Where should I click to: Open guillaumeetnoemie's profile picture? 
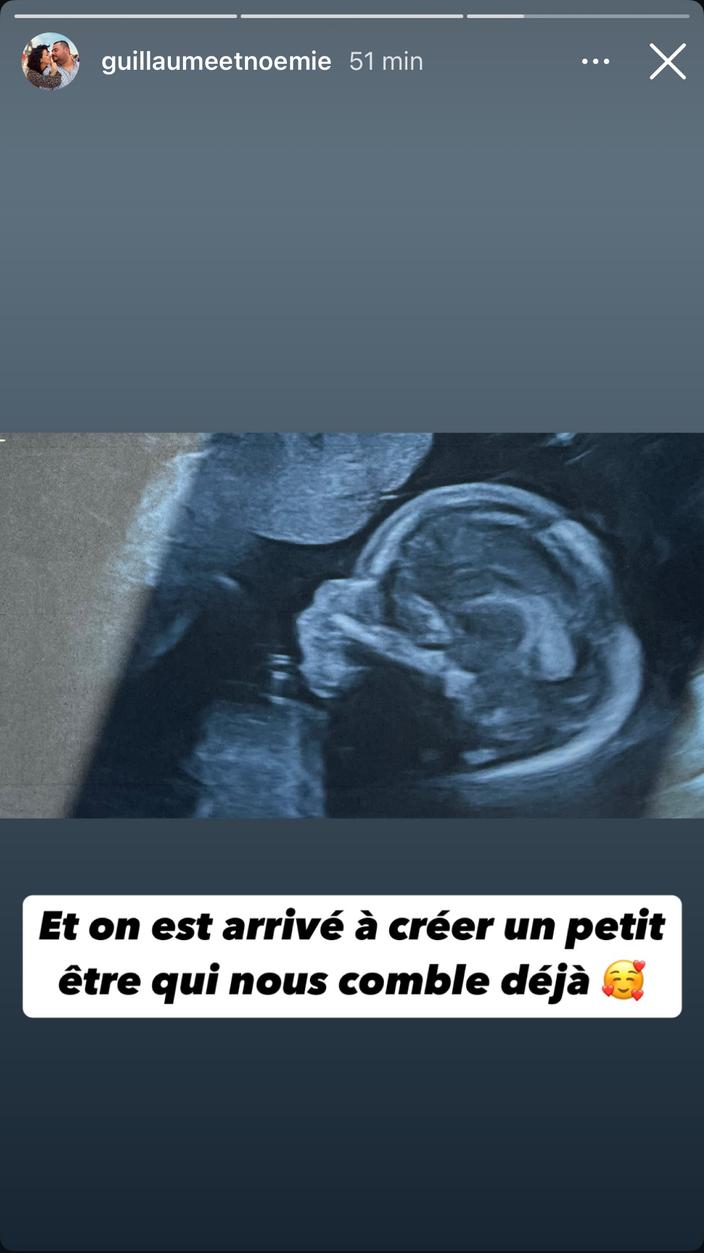[x=50, y=61]
